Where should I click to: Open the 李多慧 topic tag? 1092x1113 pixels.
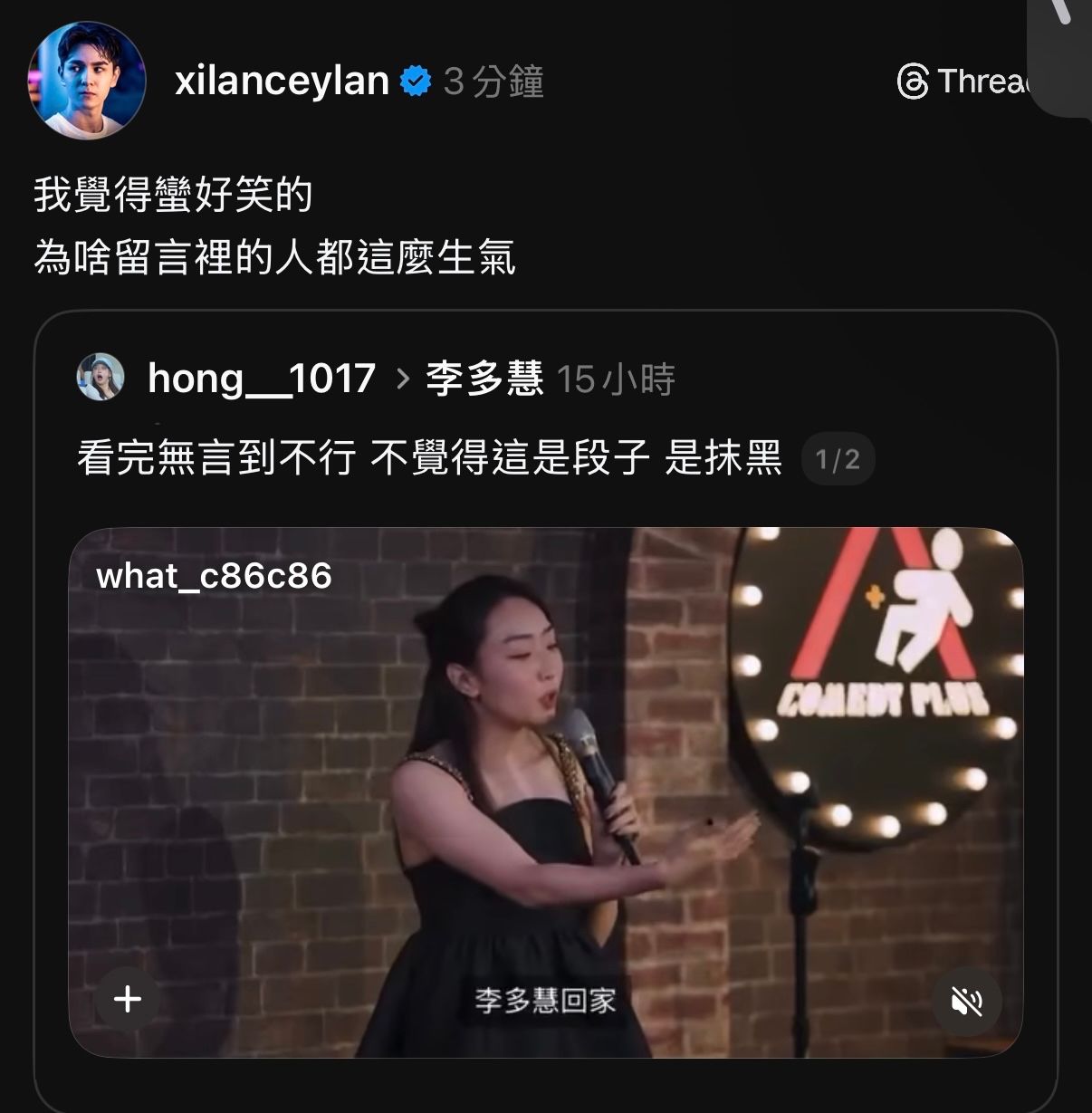pos(484,379)
